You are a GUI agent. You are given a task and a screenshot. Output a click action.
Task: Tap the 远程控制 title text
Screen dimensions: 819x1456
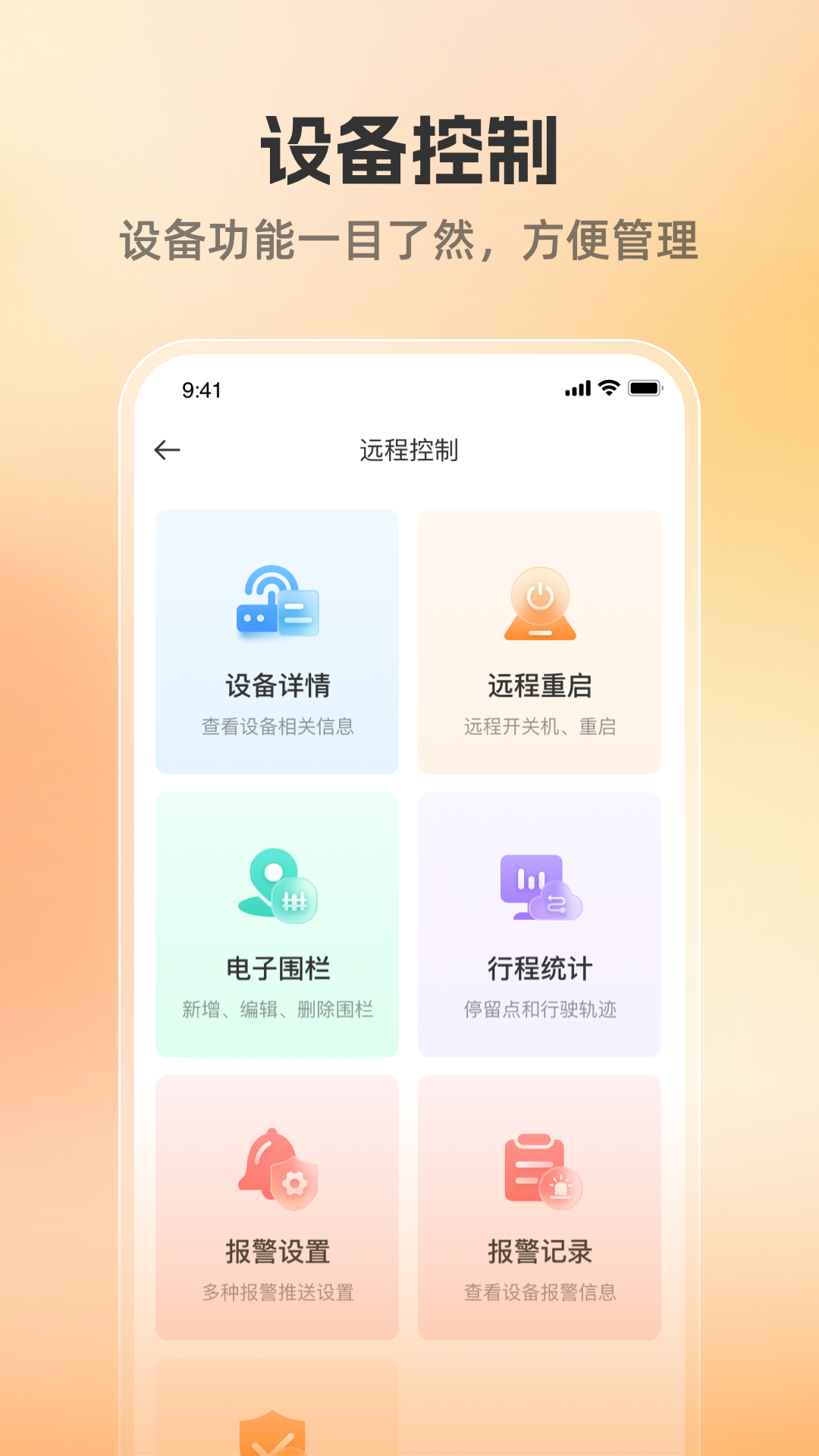(x=409, y=450)
